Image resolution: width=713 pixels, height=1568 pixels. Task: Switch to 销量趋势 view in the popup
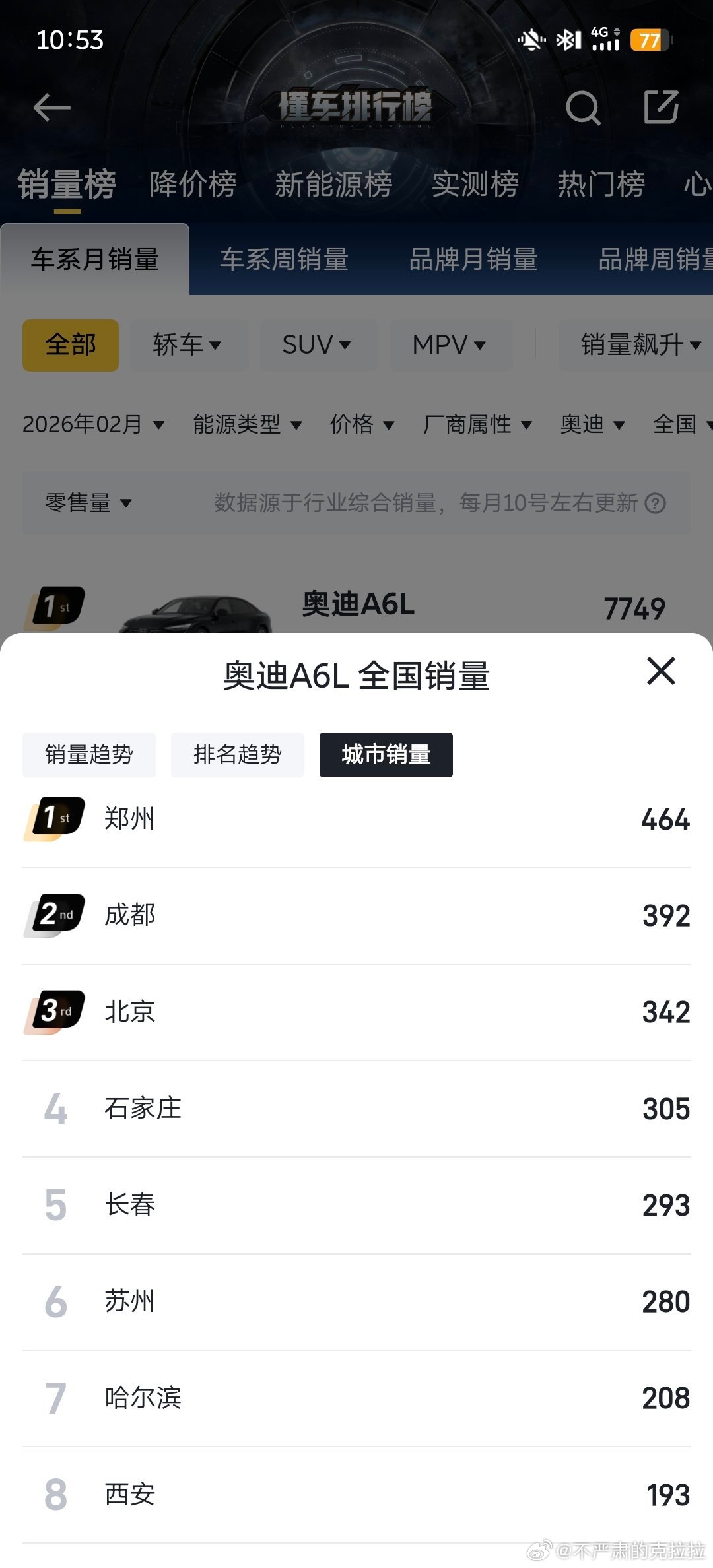coord(88,754)
